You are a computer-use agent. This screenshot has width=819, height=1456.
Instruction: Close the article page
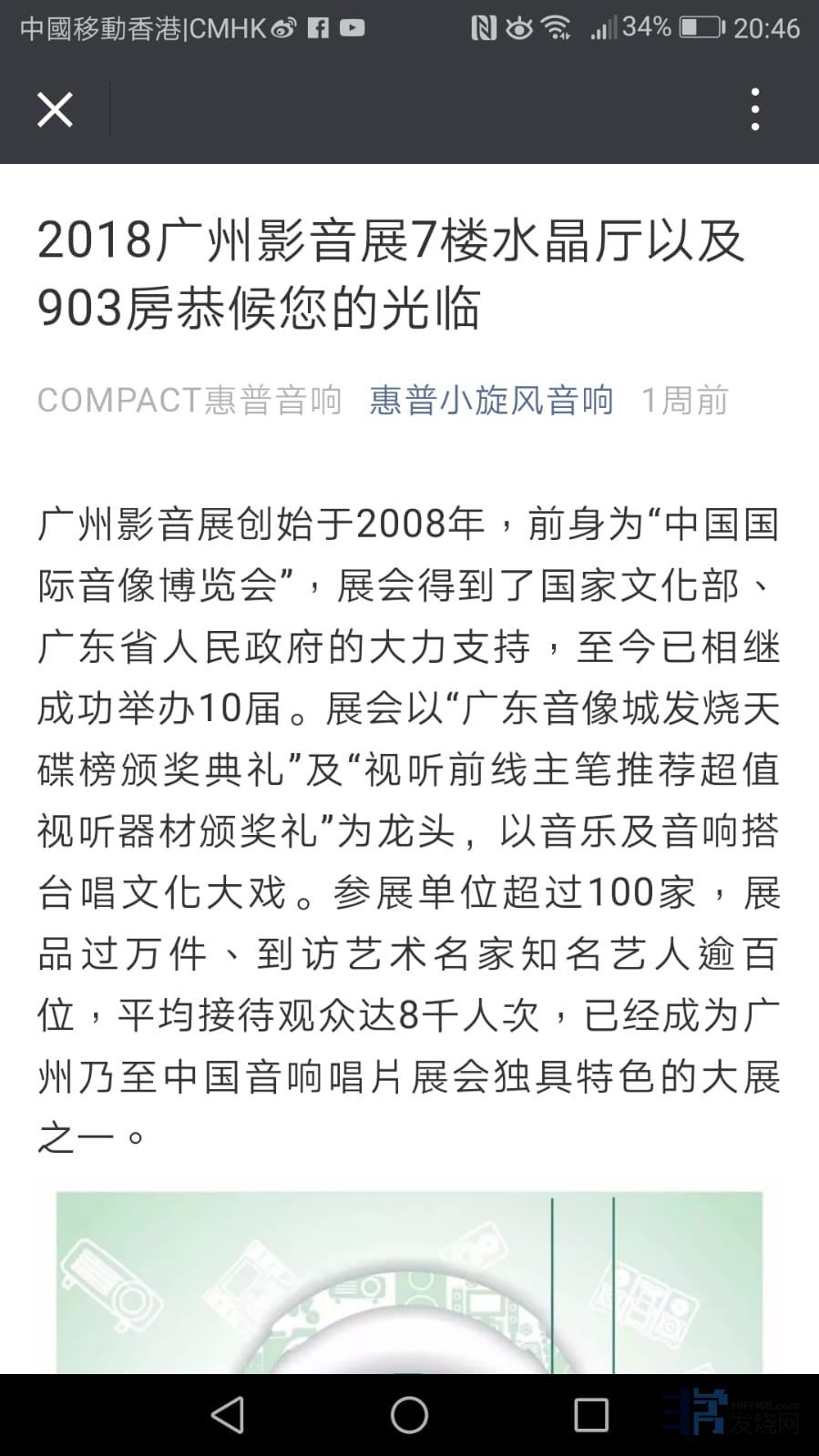pyautogui.click(x=55, y=110)
